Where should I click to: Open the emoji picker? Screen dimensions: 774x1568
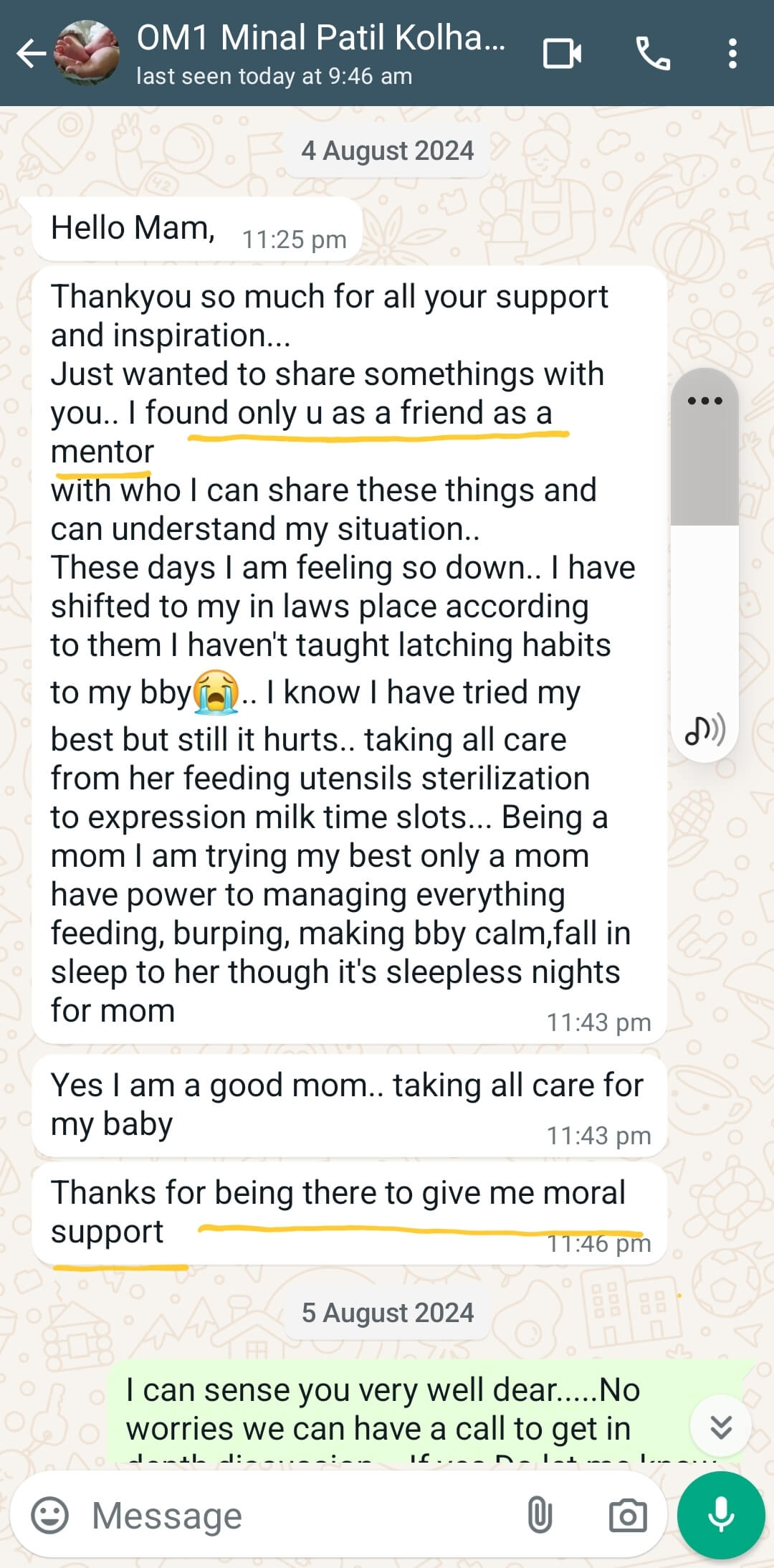50,1515
